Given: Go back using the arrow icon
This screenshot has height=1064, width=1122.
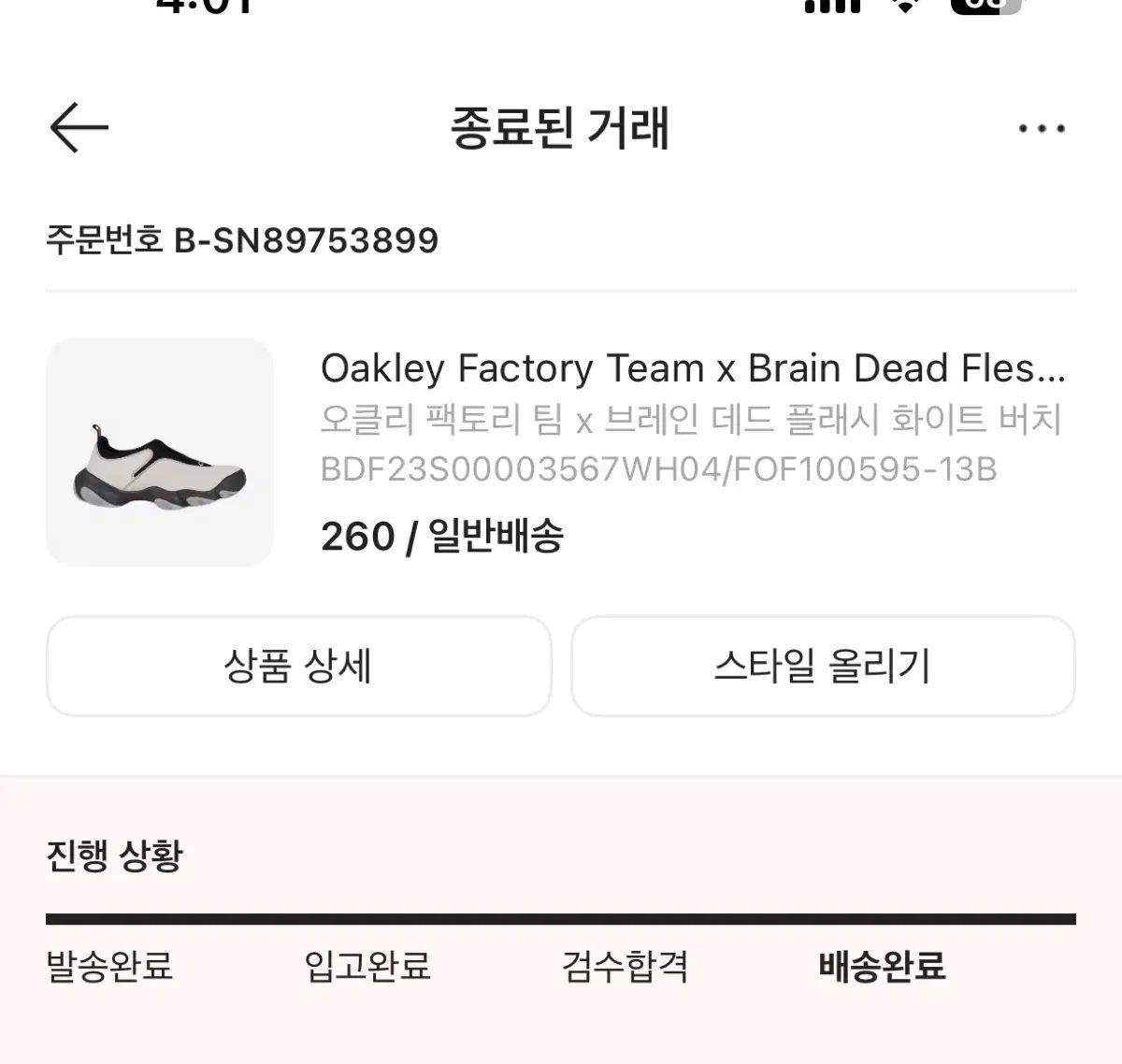Looking at the screenshot, I should (x=79, y=127).
